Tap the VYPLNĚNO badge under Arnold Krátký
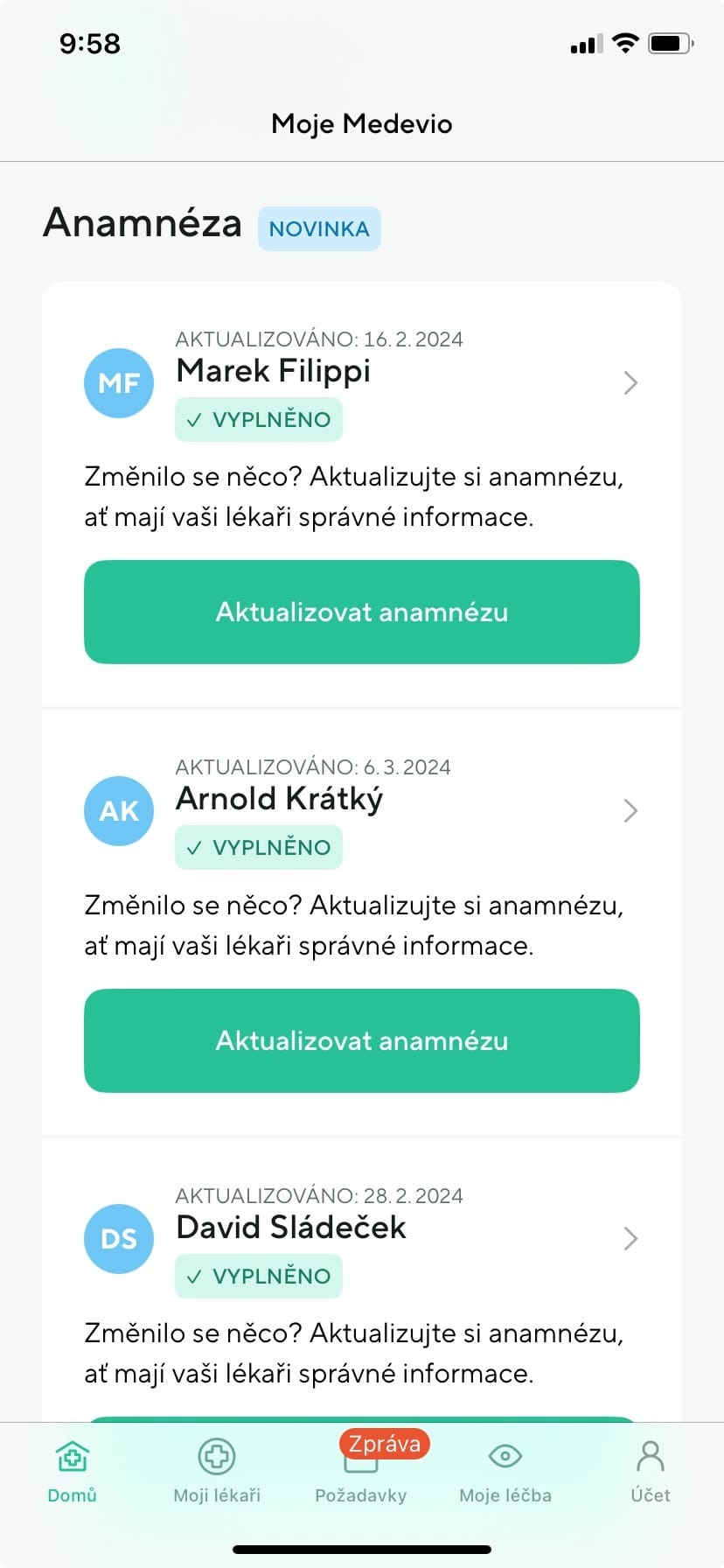This screenshot has width=724, height=1568. pos(258,846)
